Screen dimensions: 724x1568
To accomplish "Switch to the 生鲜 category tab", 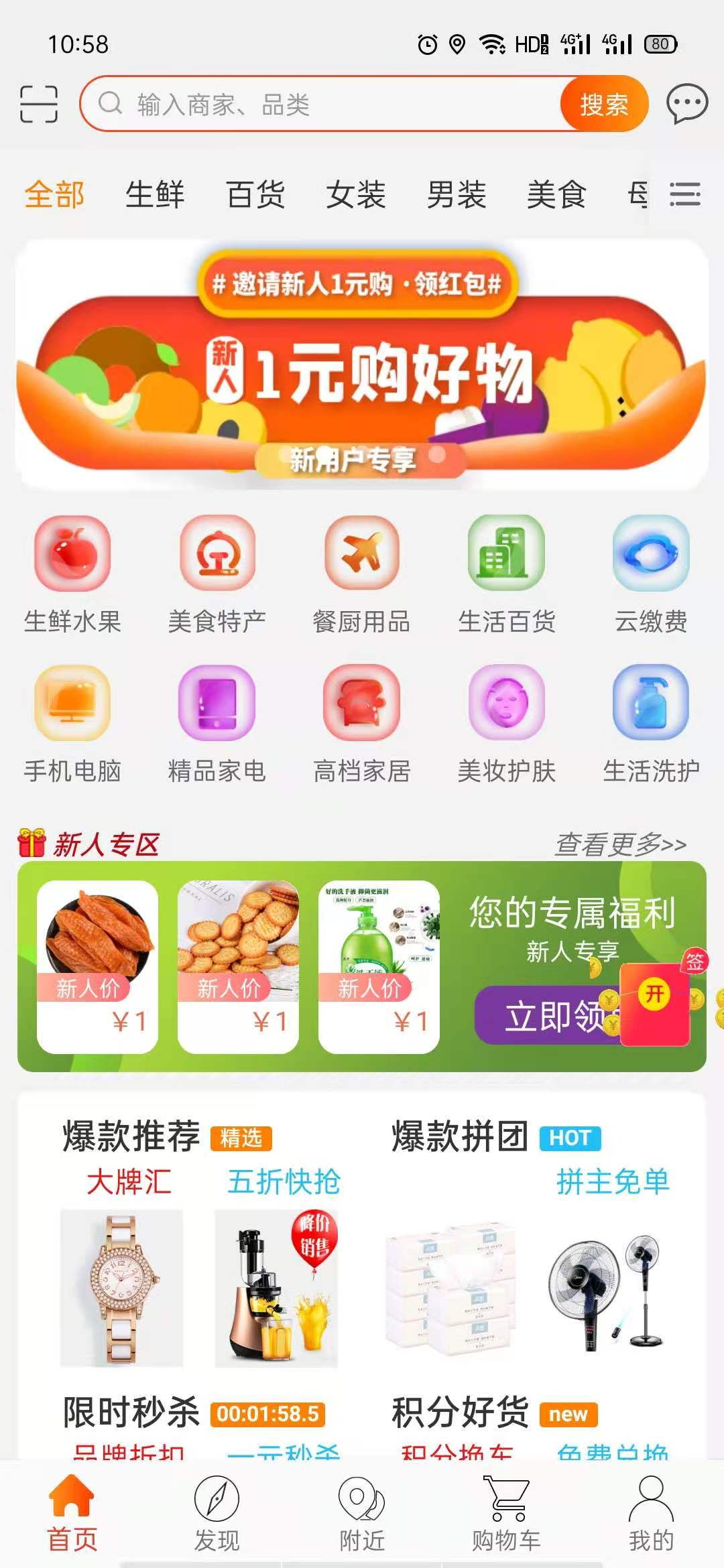I will pyautogui.click(x=155, y=195).
